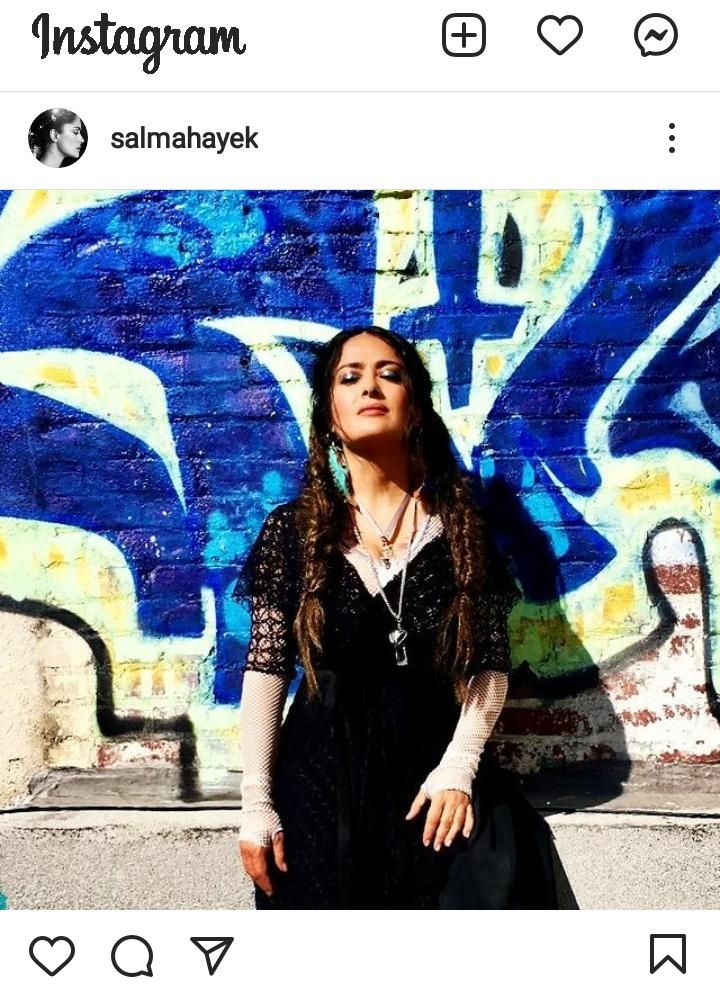Open the activity heart in the top bar
The image size is (720, 997).
560,37
